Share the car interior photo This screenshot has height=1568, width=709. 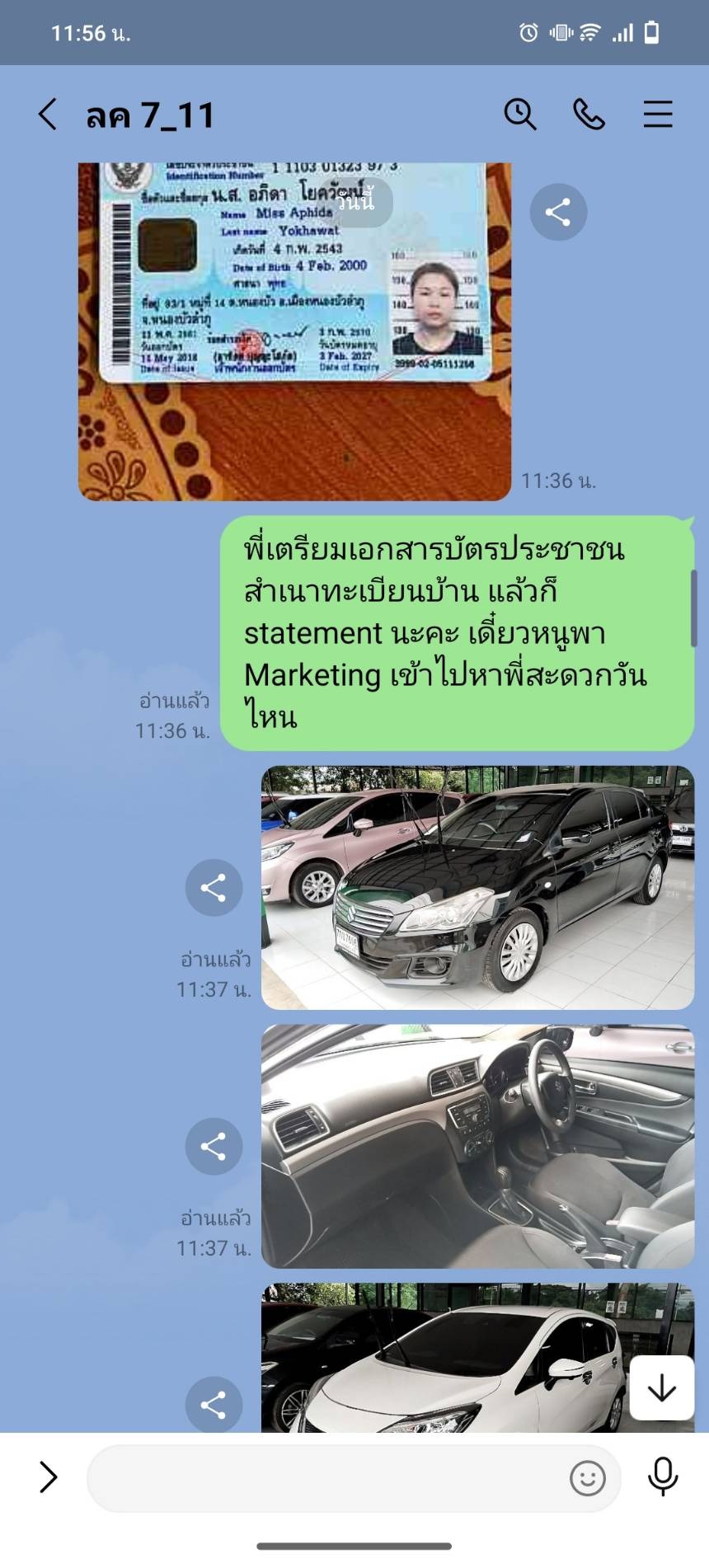pos(214,1147)
